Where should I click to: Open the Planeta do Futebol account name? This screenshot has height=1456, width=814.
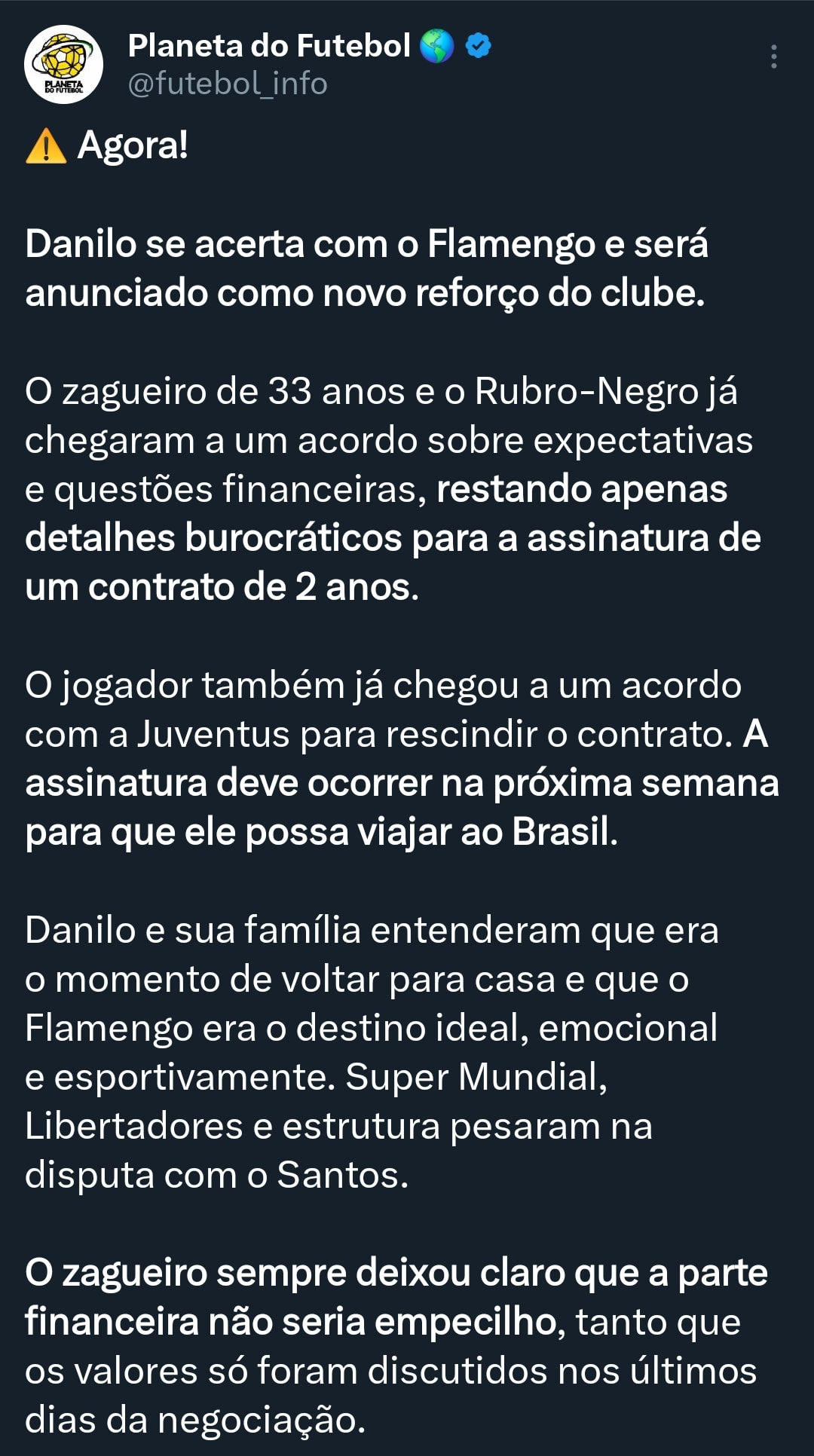(269, 46)
